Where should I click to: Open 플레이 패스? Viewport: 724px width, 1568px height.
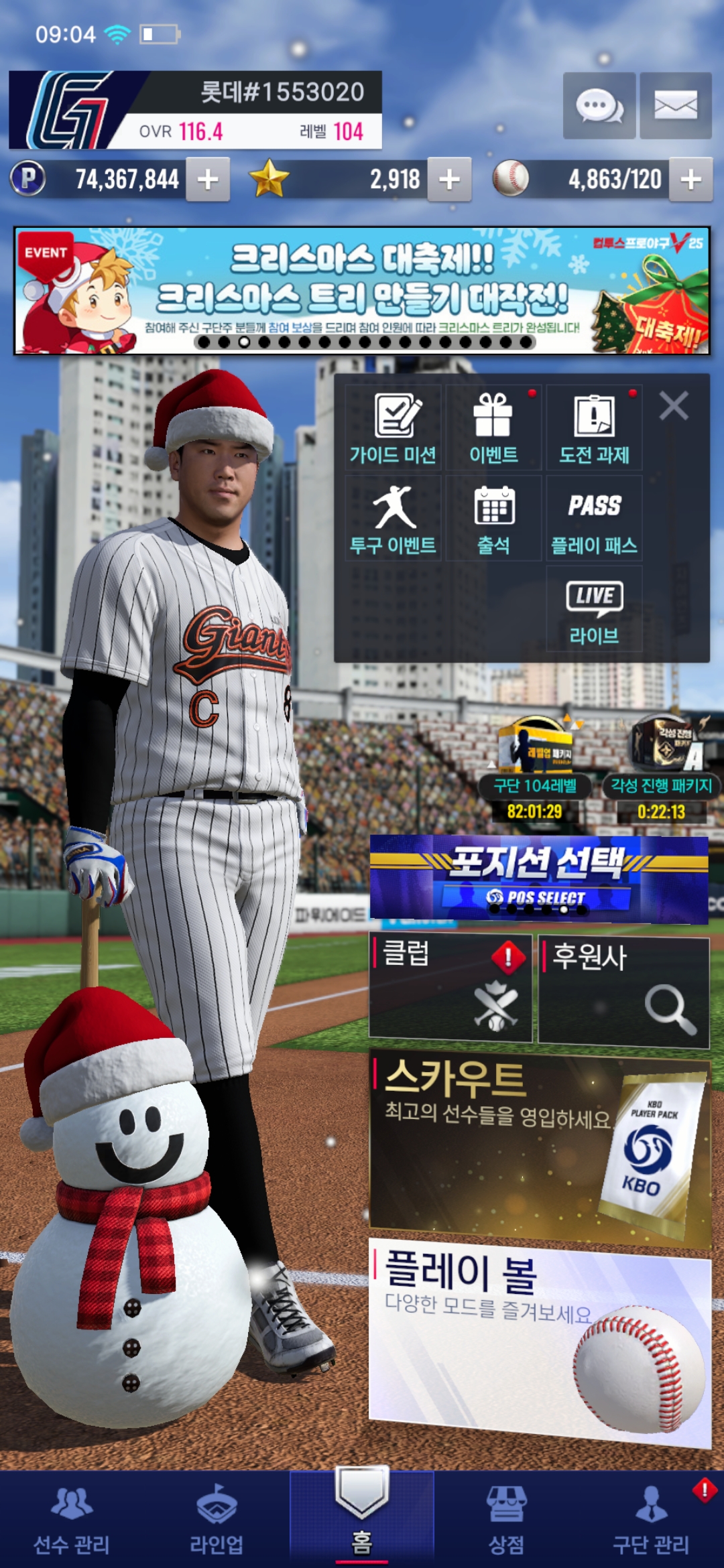click(x=594, y=519)
